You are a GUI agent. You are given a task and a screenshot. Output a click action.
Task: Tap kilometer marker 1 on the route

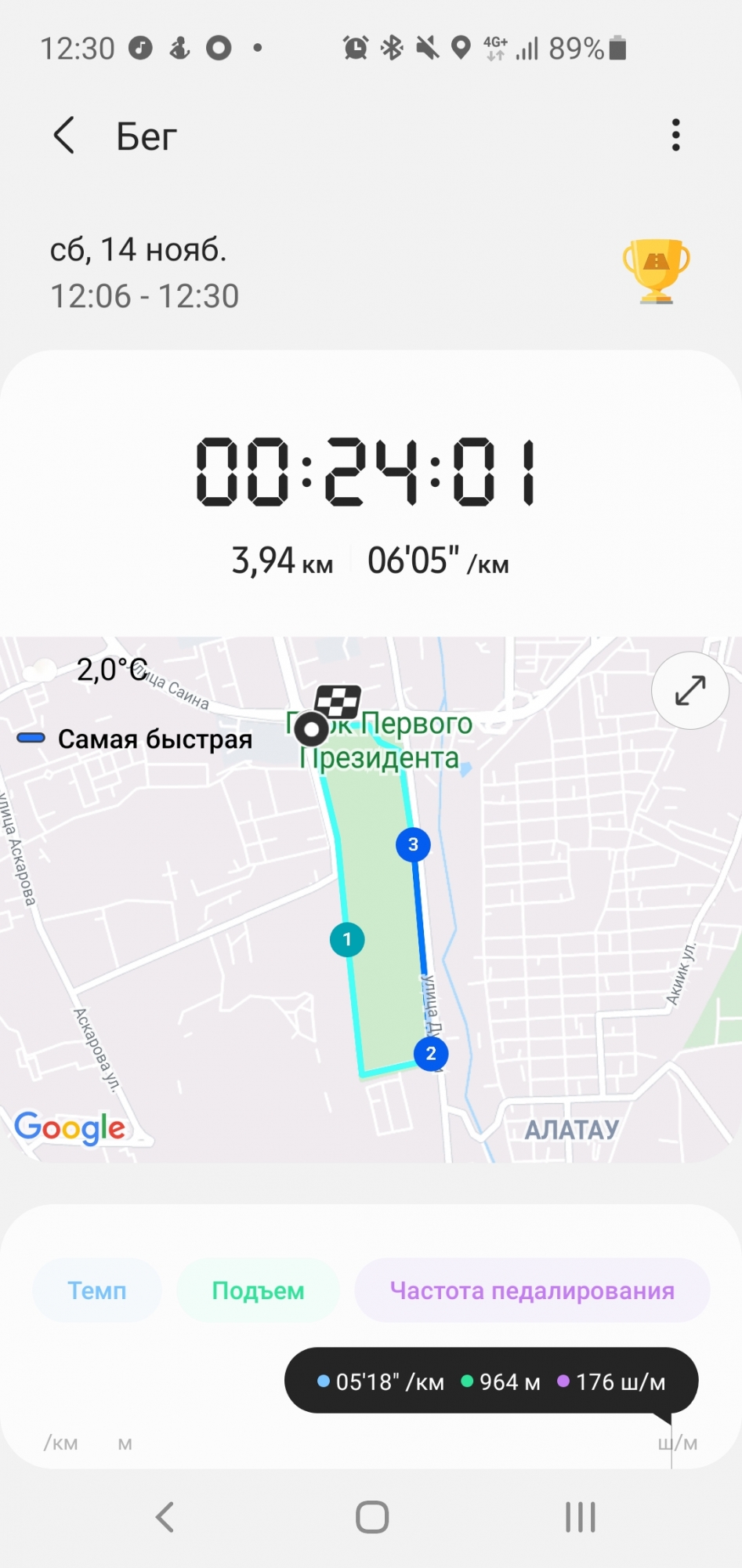[x=347, y=939]
